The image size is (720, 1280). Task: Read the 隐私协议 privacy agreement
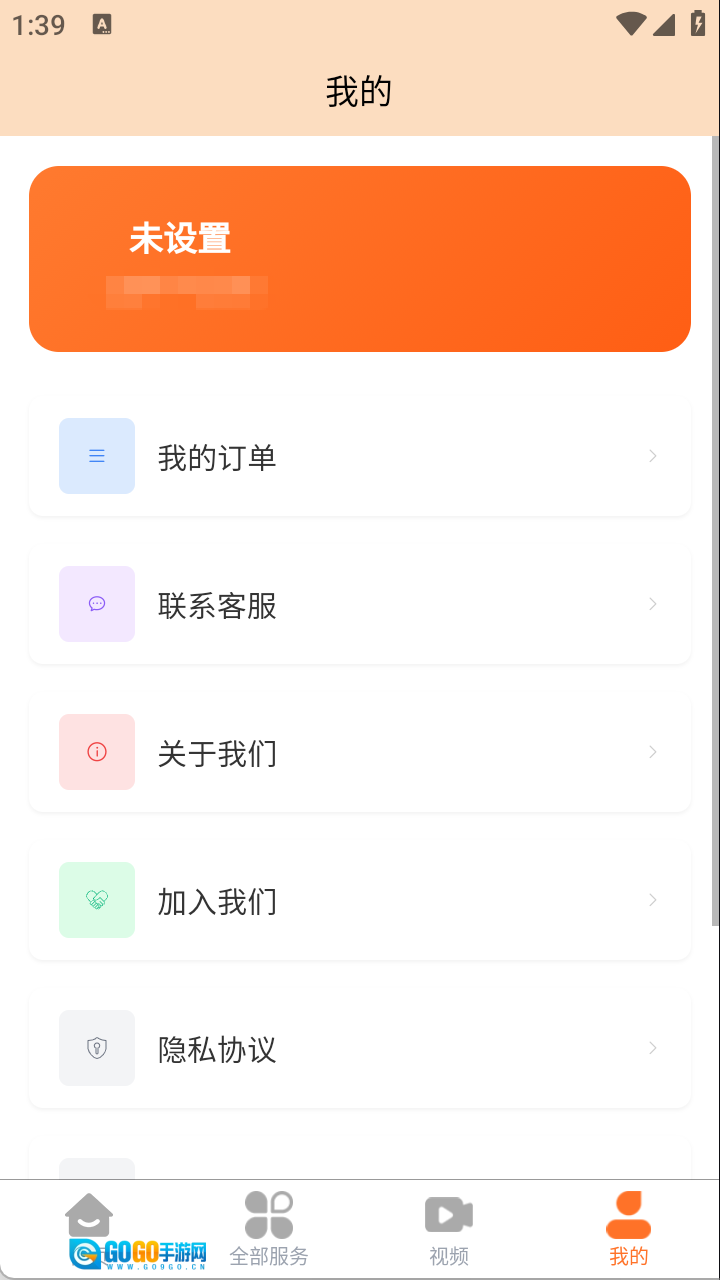tap(360, 1049)
